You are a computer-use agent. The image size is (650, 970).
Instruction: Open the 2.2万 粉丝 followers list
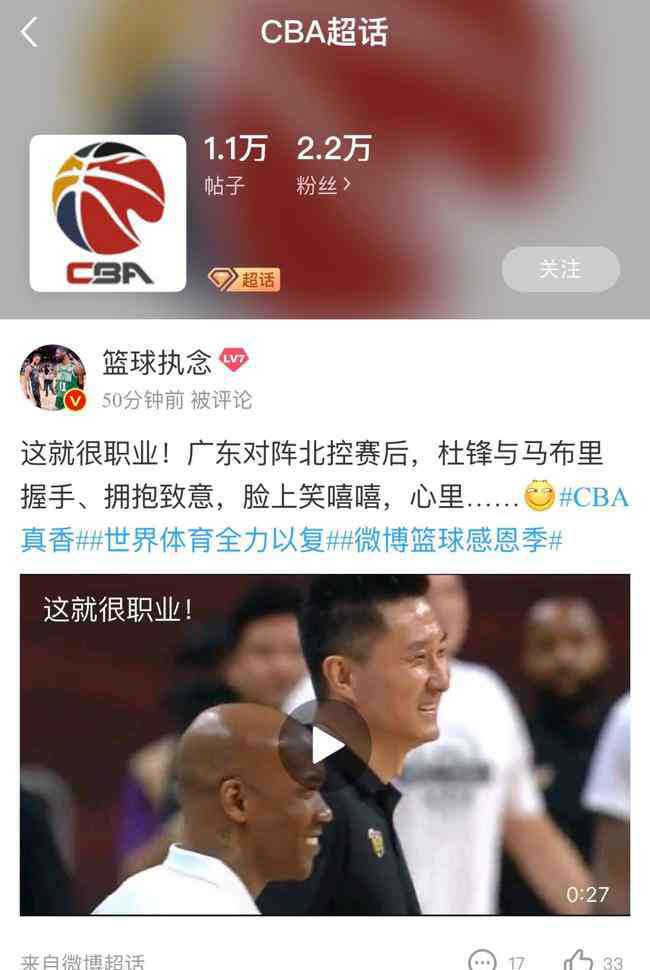point(332,166)
